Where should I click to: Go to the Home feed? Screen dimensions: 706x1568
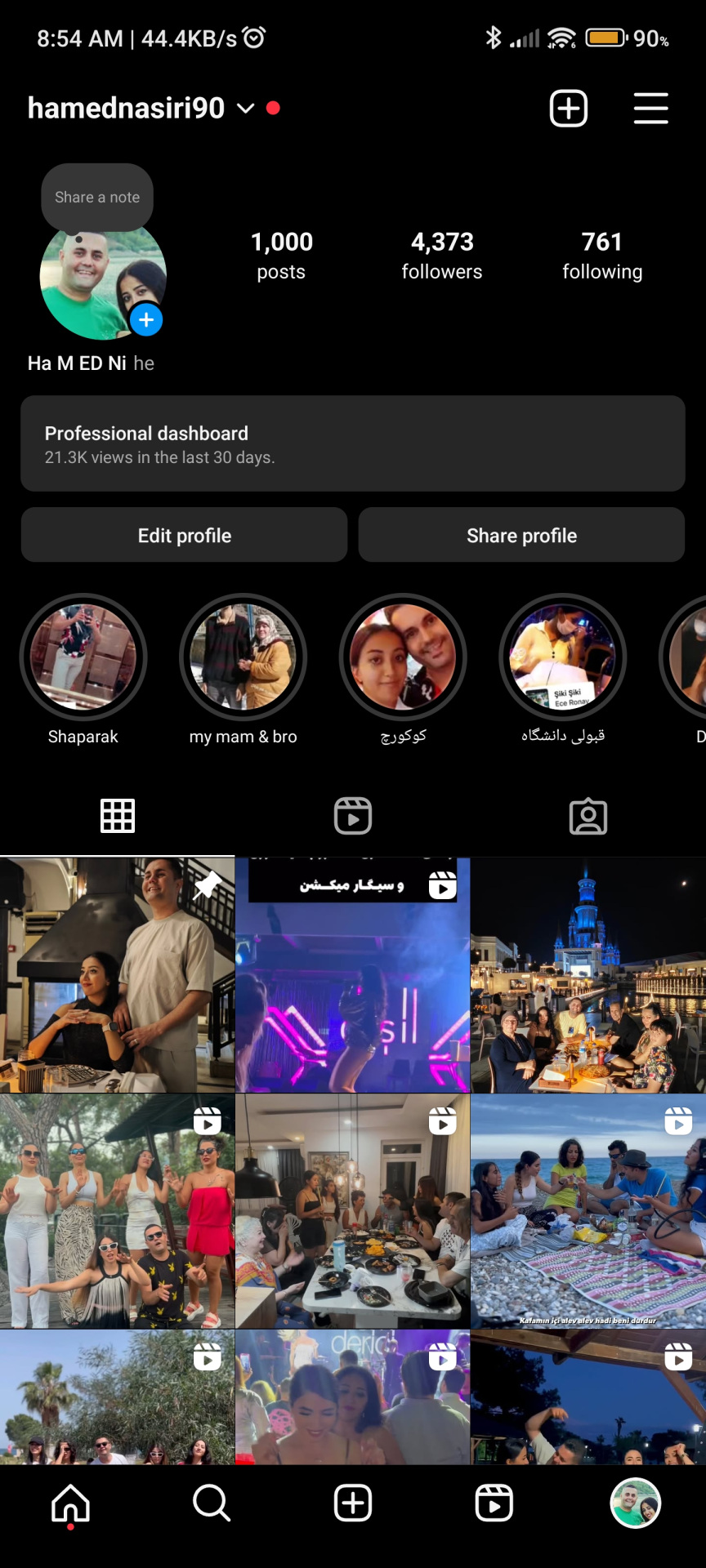[71, 1503]
